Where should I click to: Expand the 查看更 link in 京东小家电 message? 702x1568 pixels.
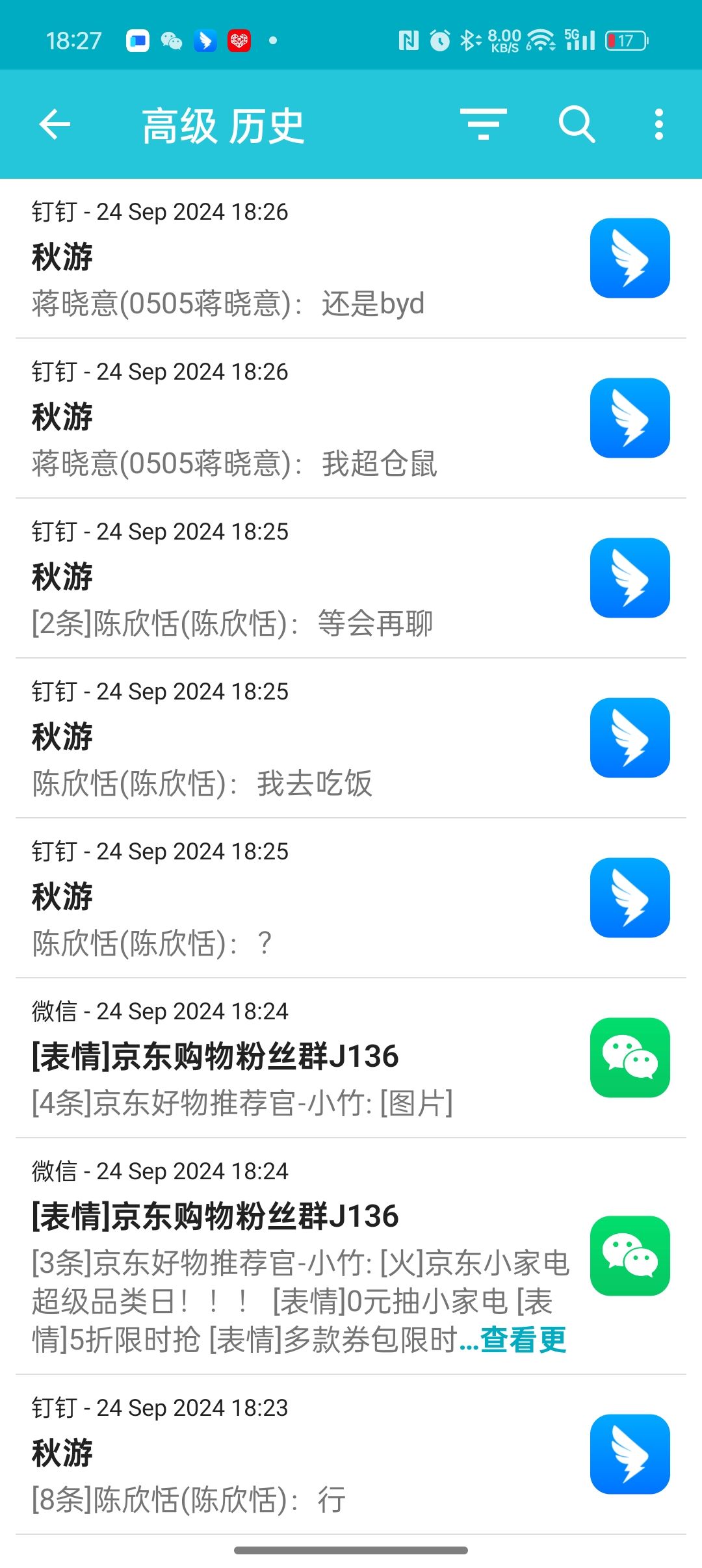524,1340
